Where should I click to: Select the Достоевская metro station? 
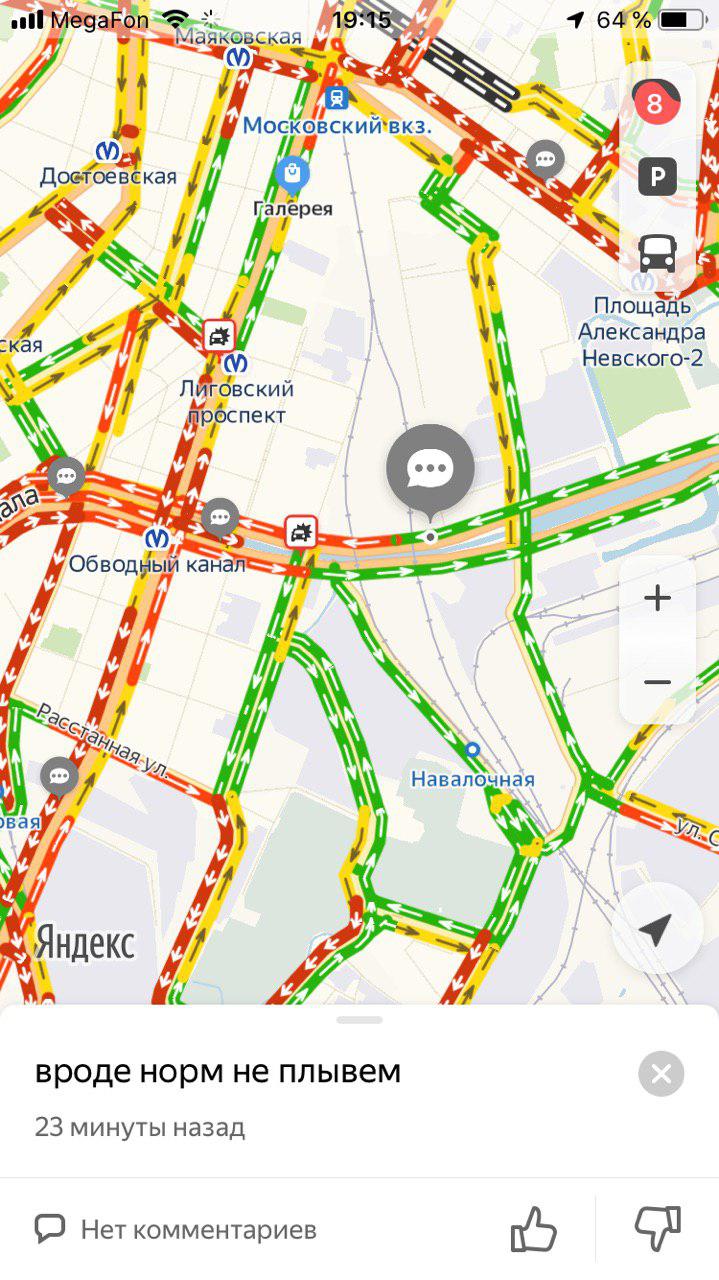107,151
